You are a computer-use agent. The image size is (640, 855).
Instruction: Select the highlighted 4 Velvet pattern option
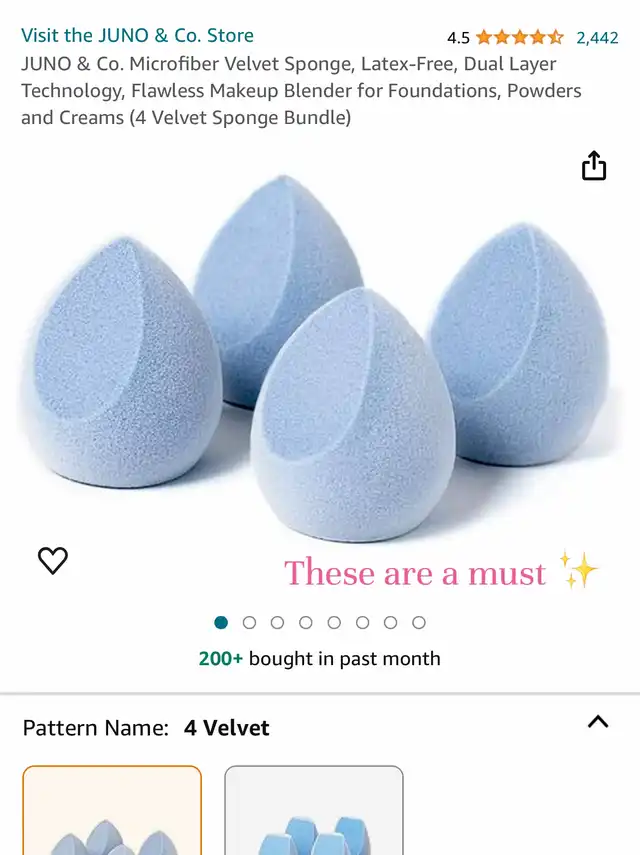tap(112, 811)
